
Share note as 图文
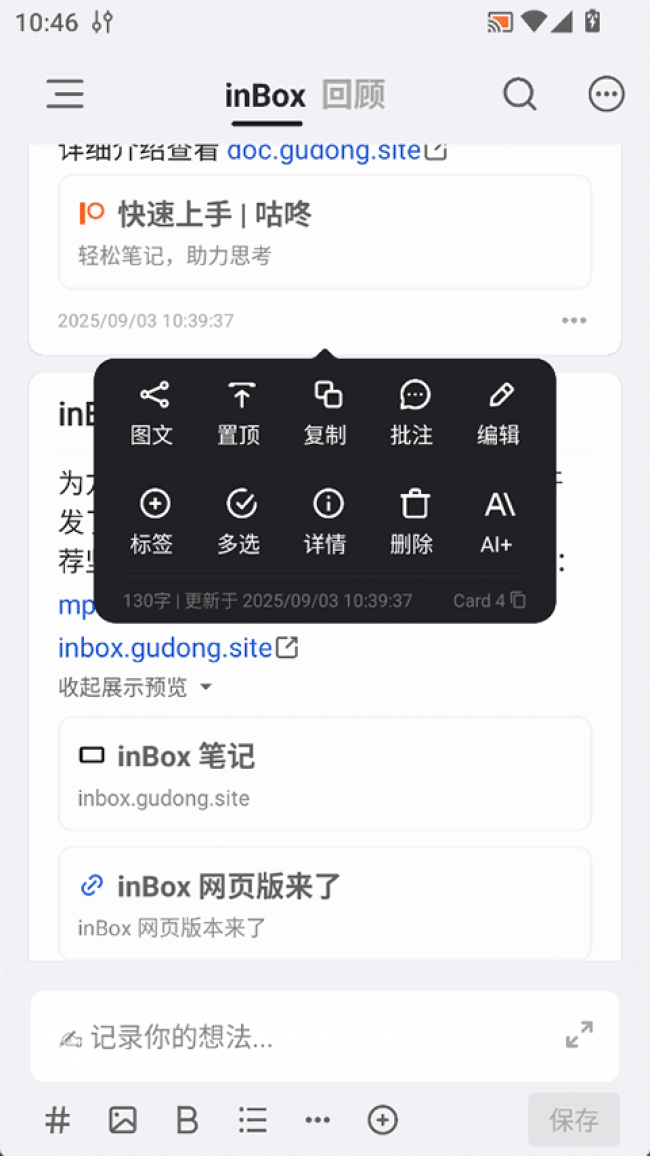click(x=153, y=411)
